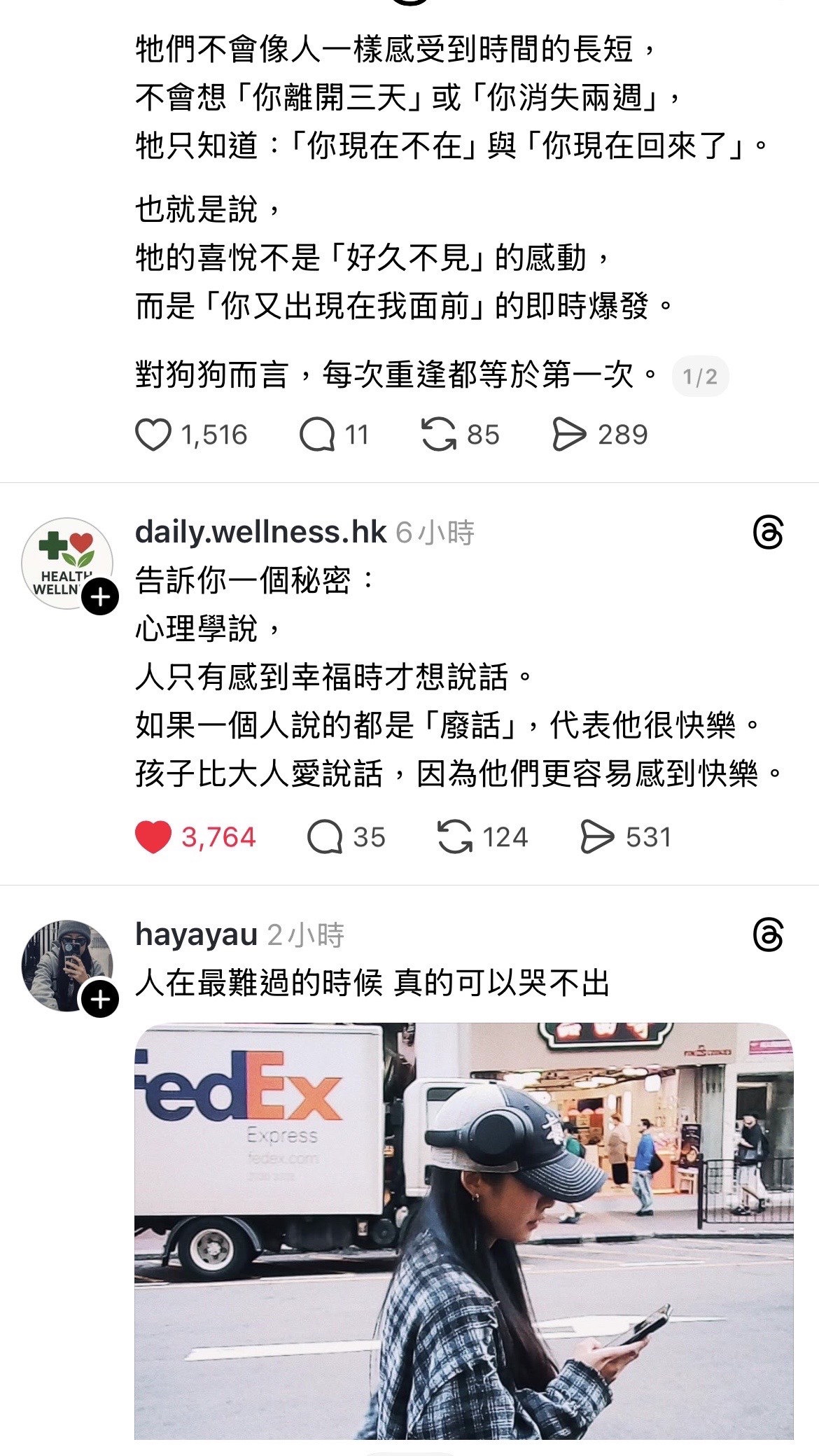Comment on the daily.wellness.hk post
The image size is (819, 1456).
325,837
